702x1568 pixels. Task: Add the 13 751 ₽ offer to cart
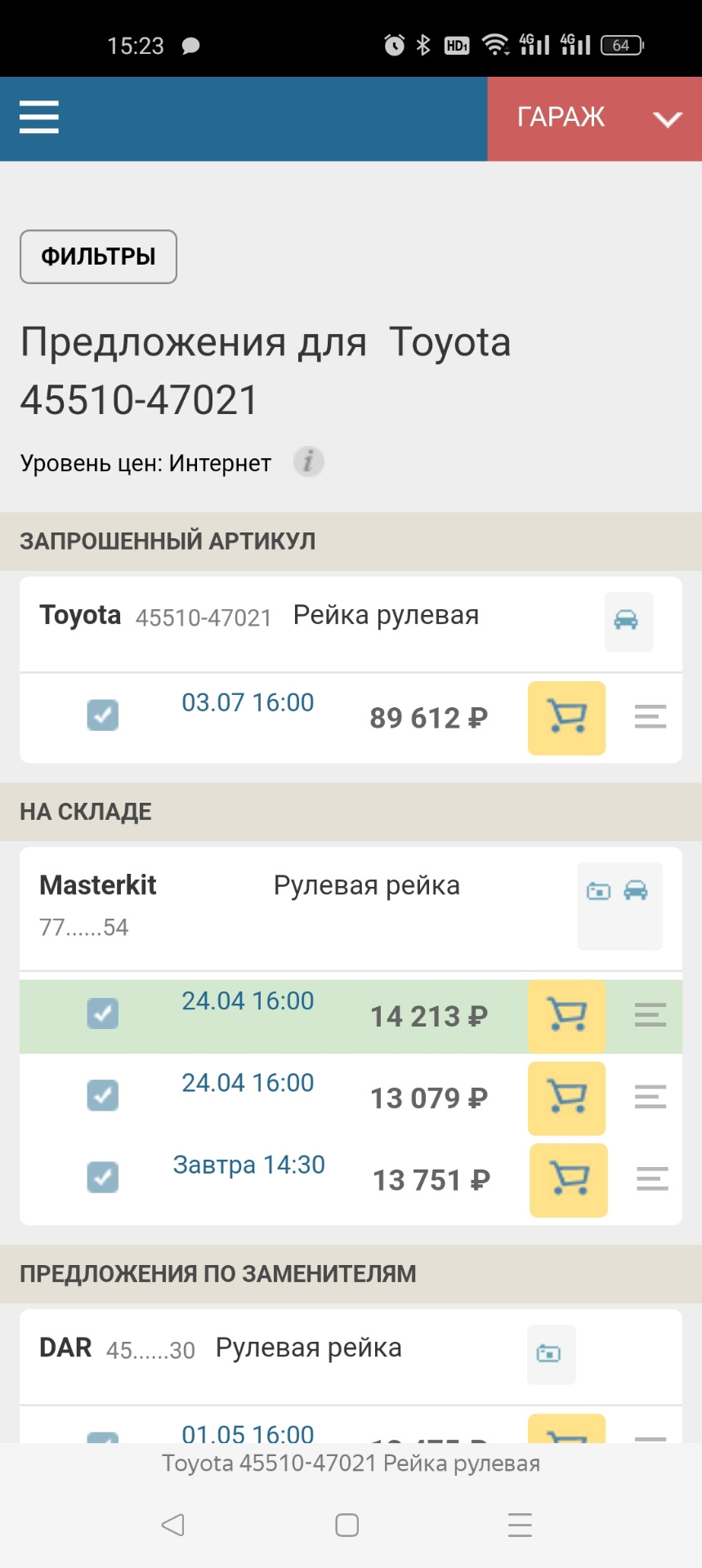point(567,1180)
